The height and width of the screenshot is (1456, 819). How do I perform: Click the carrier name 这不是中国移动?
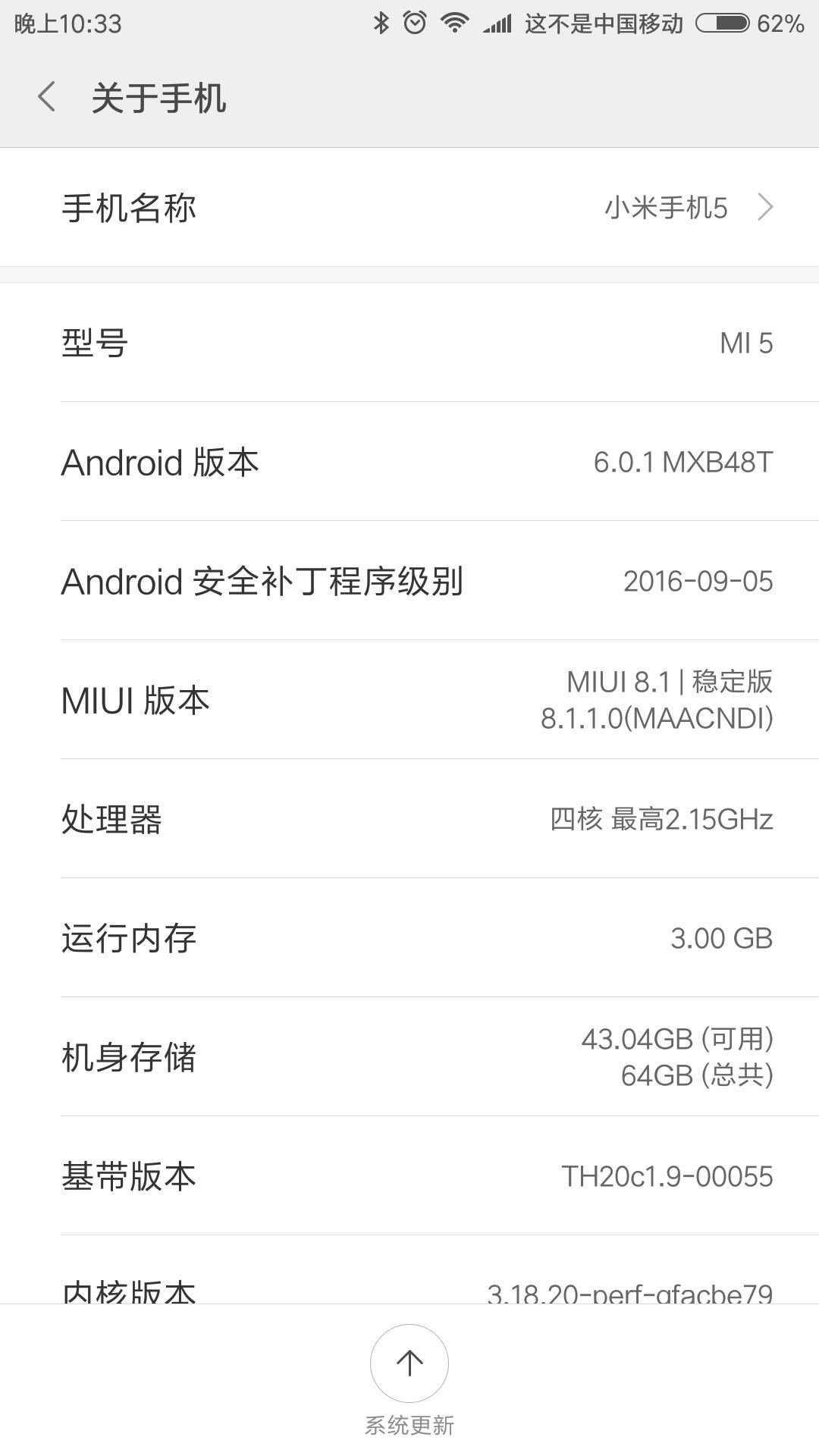click(598, 23)
